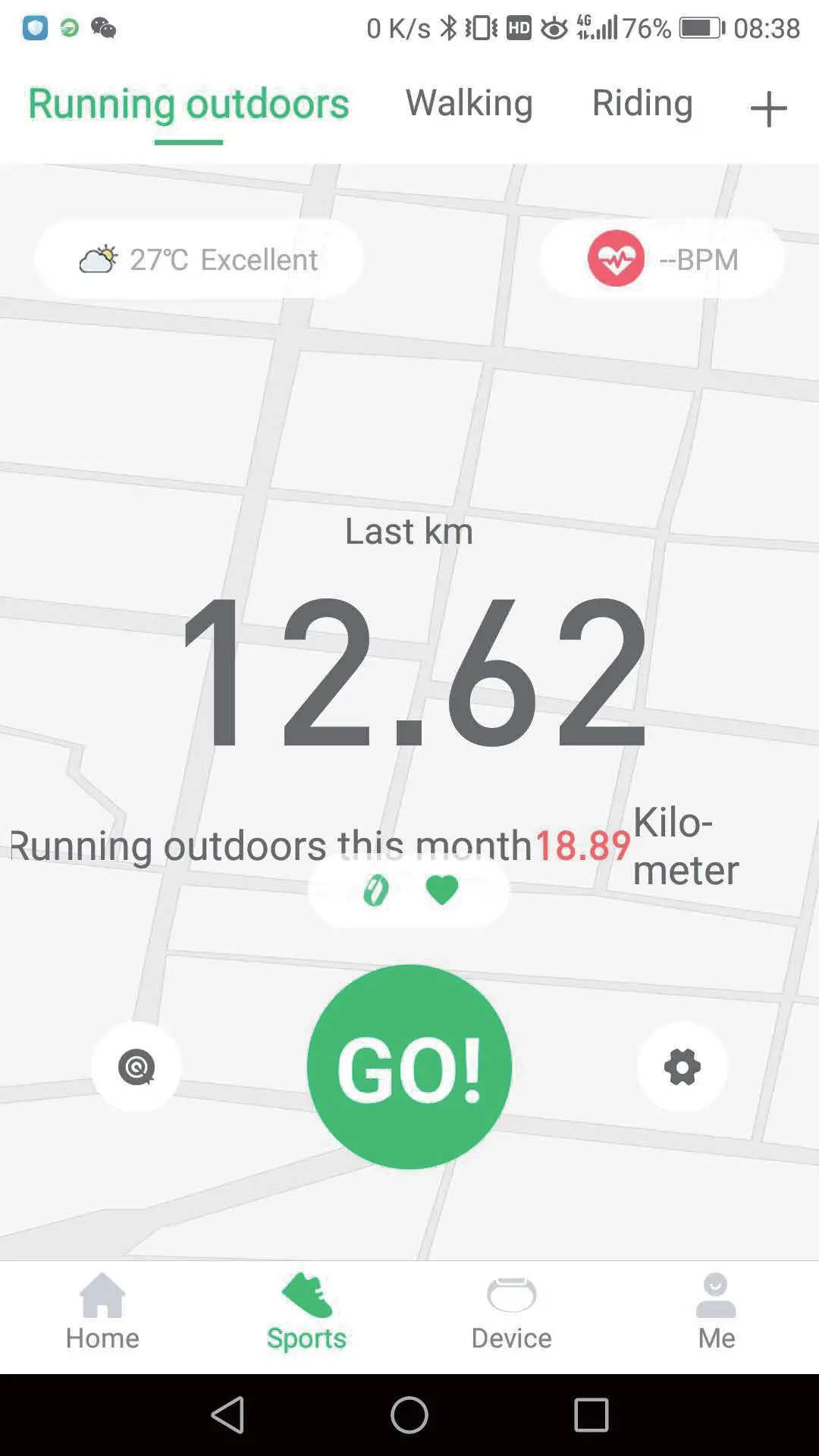This screenshot has width=819, height=1456.
Task: Open the running settings gear
Action: tap(682, 1067)
